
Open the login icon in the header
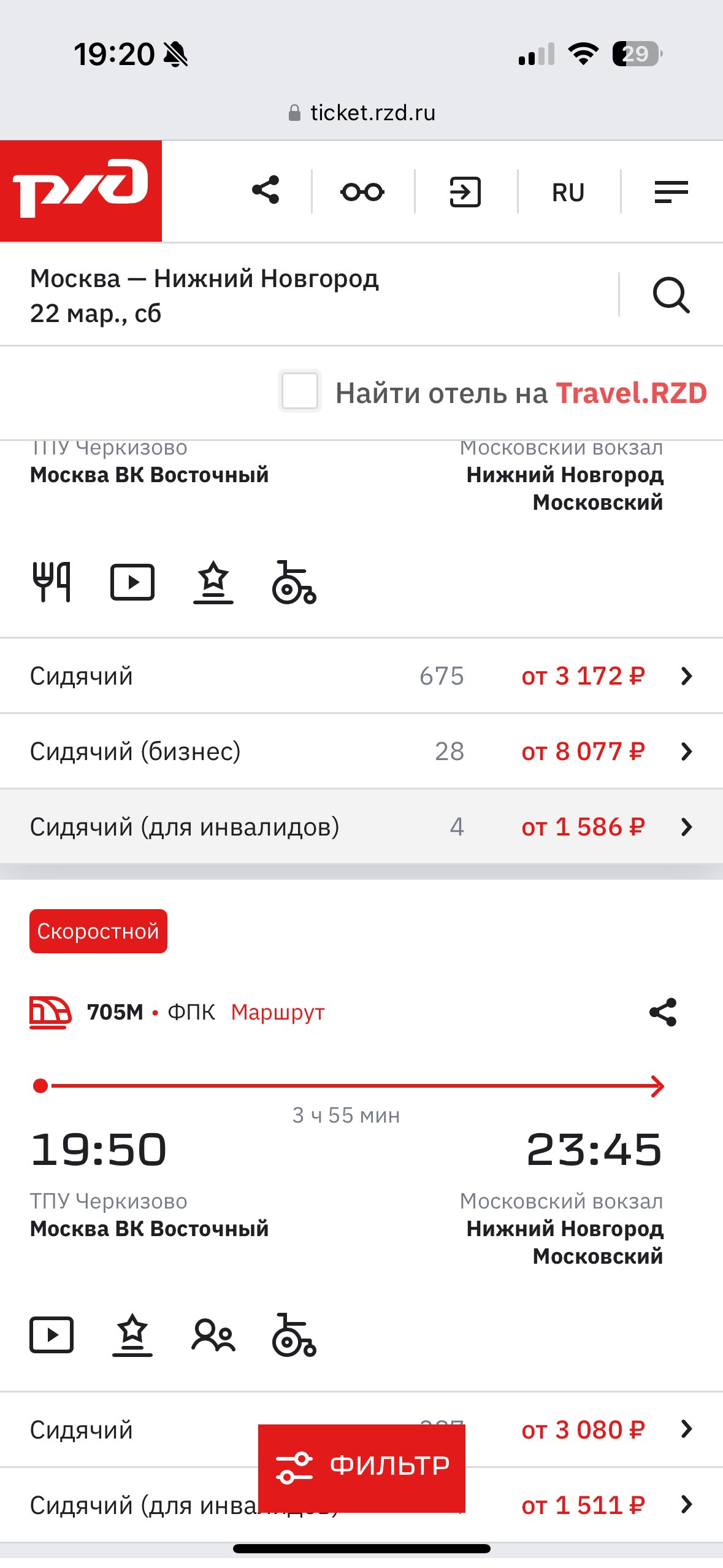[465, 191]
